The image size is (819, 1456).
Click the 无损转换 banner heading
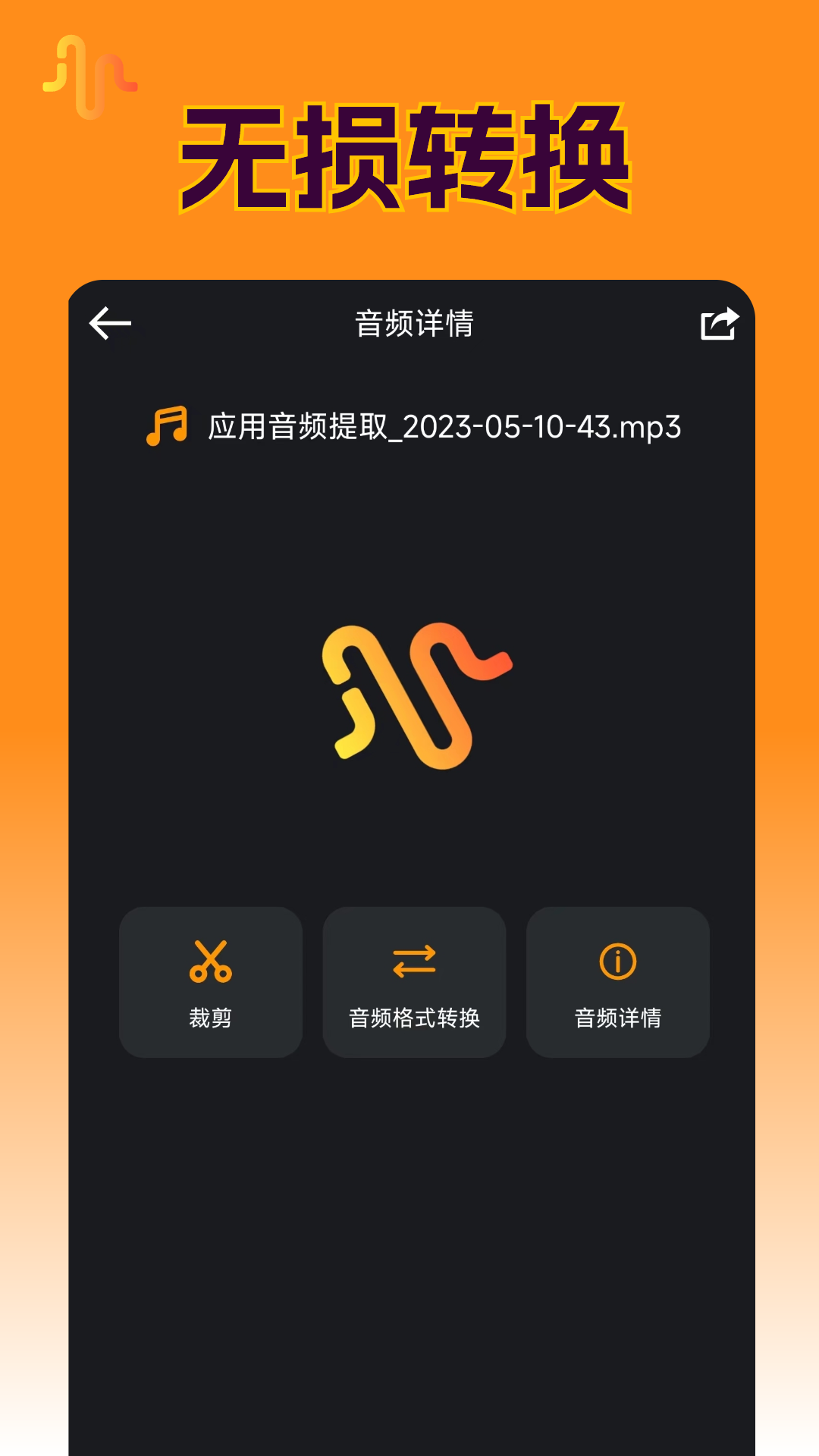(x=409, y=155)
